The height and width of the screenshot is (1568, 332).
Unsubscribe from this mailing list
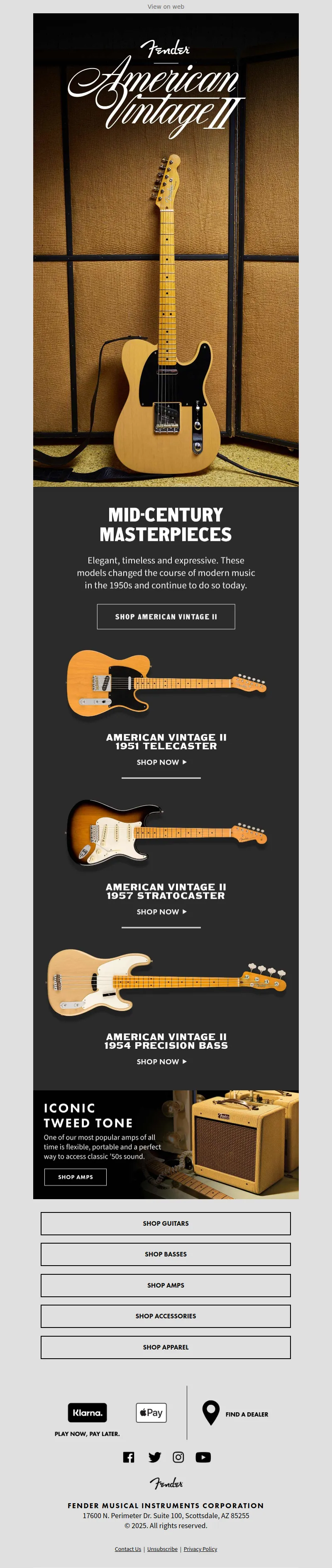(162, 1549)
